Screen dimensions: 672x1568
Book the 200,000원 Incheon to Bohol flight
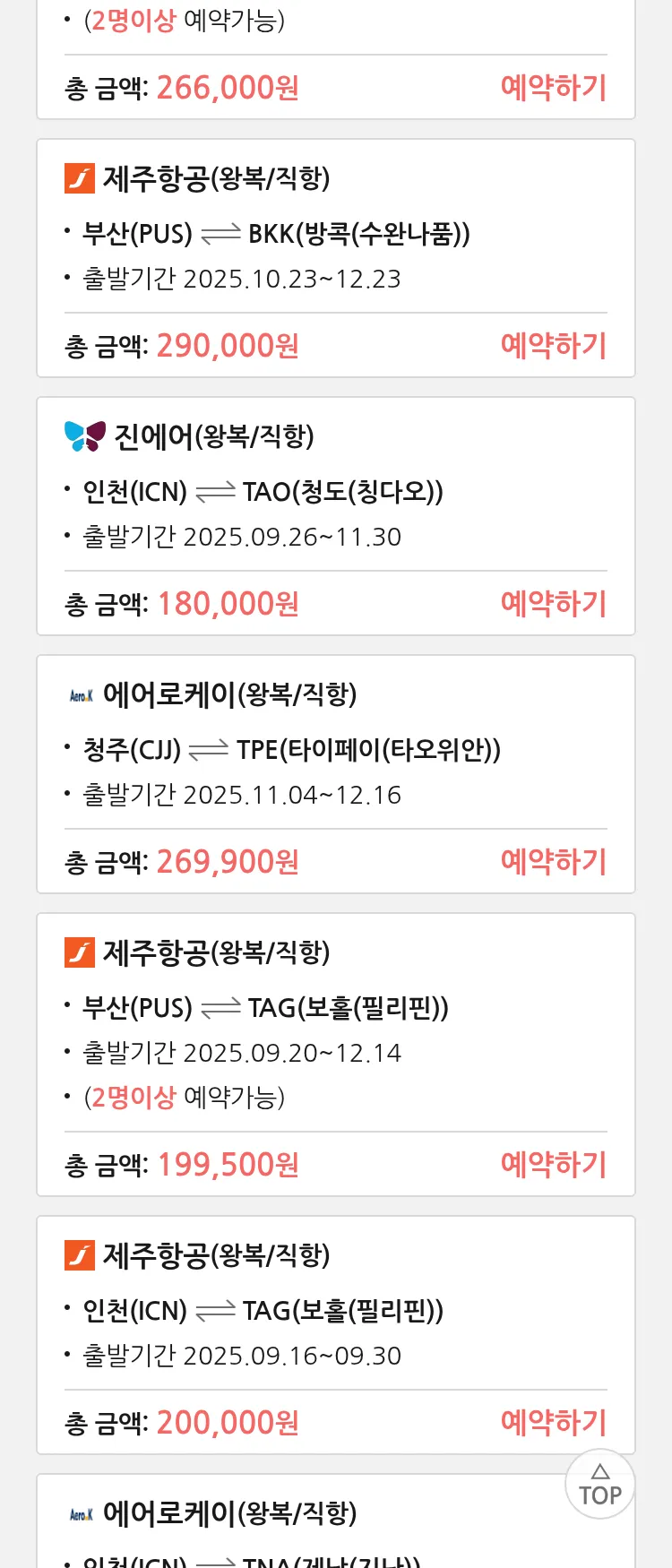[x=553, y=1423]
